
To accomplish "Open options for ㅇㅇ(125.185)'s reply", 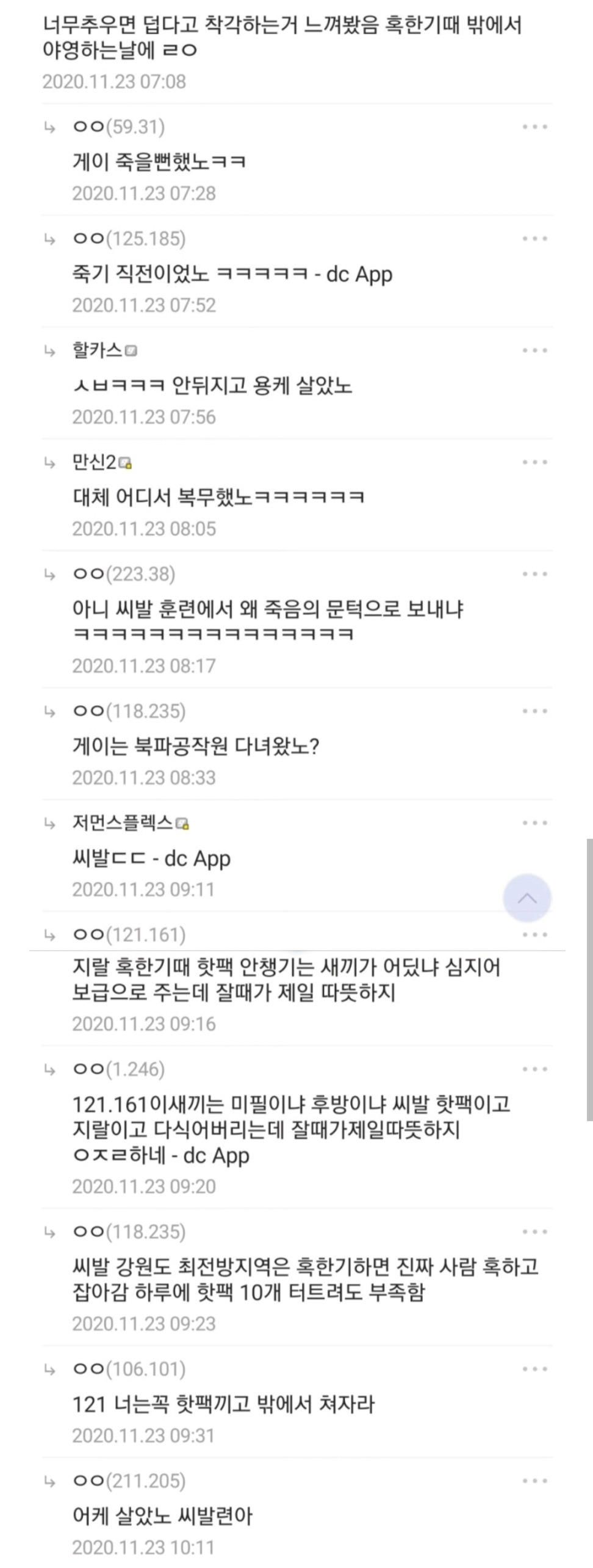I will [x=534, y=239].
